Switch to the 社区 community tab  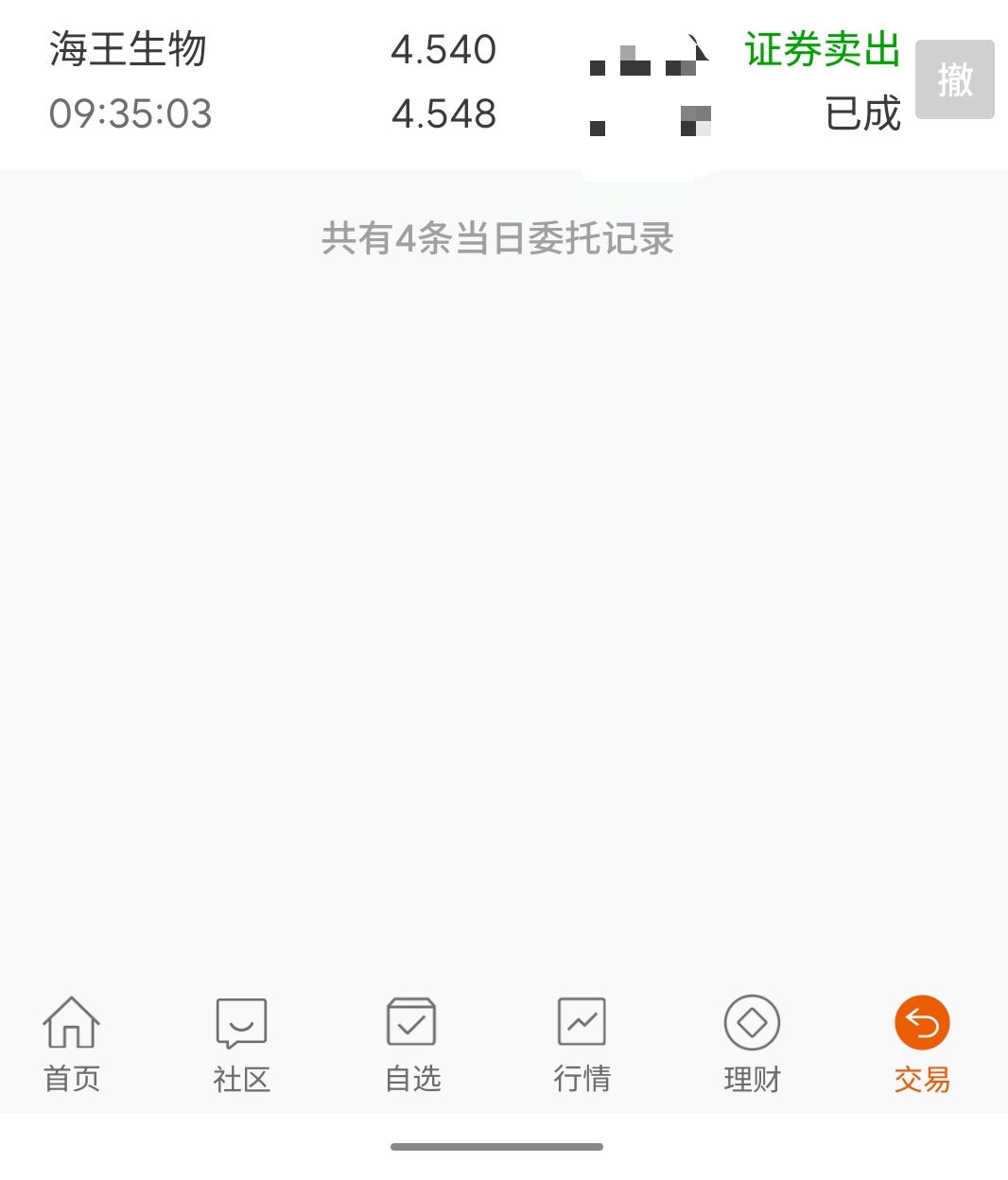tap(241, 1044)
